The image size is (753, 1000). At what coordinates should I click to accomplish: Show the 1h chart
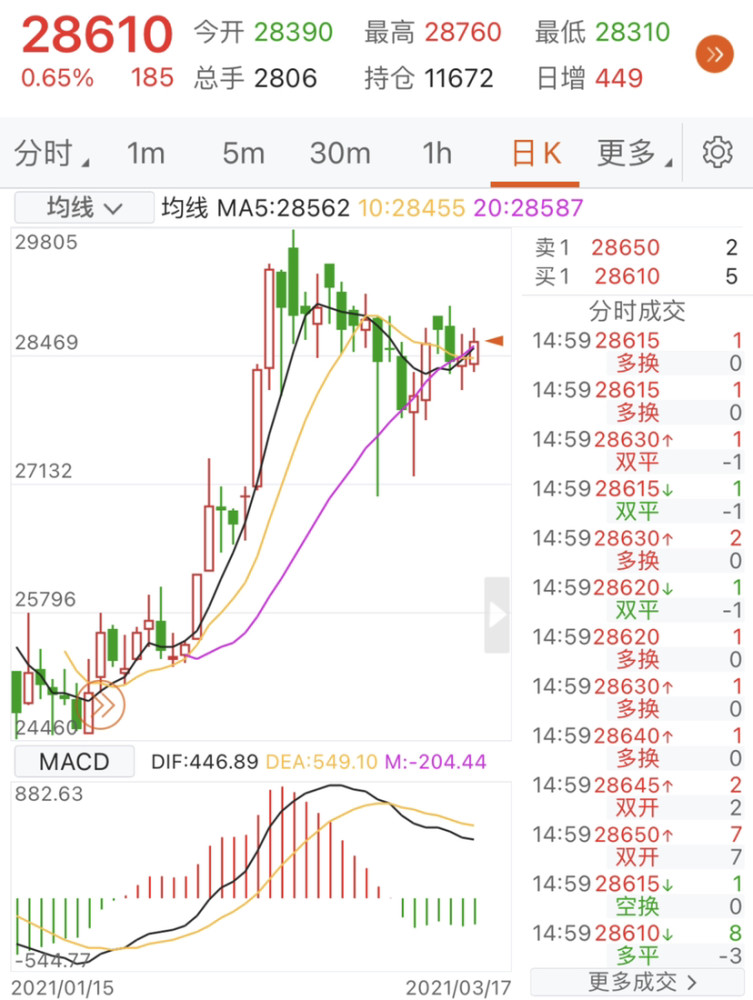click(x=437, y=153)
